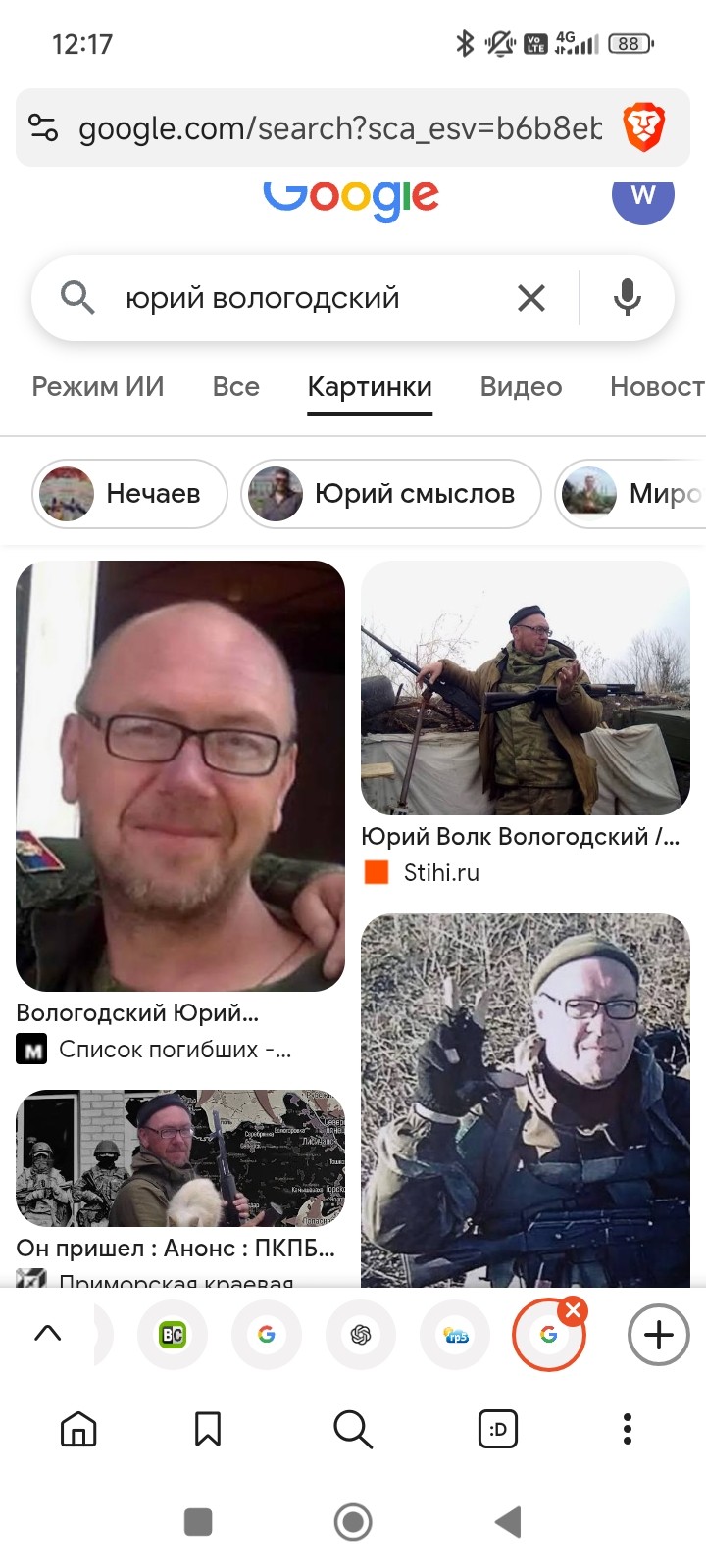706x1568 pixels.
Task: Open Brave Shields lion icon
Action: [643, 128]
